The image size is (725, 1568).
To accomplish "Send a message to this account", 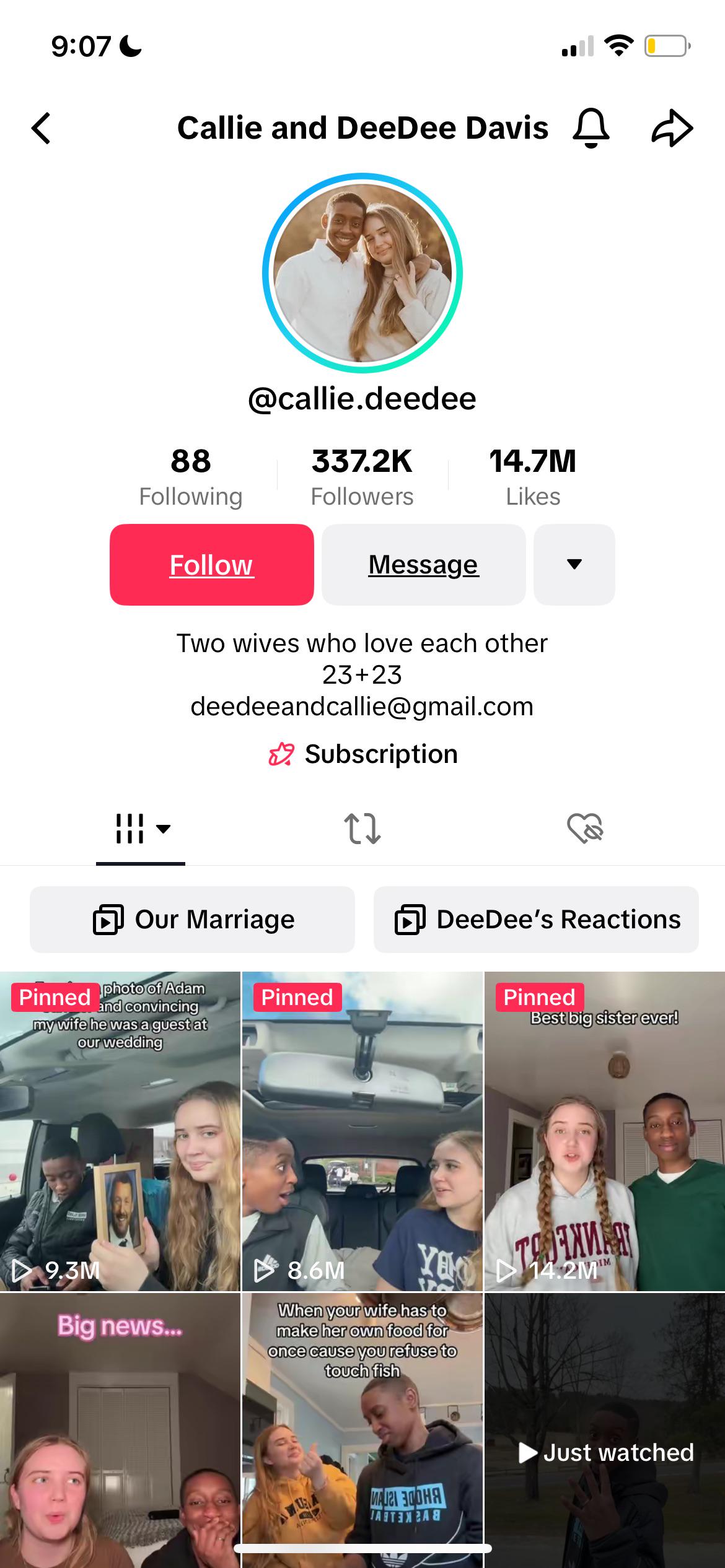I will coord(423,565).
